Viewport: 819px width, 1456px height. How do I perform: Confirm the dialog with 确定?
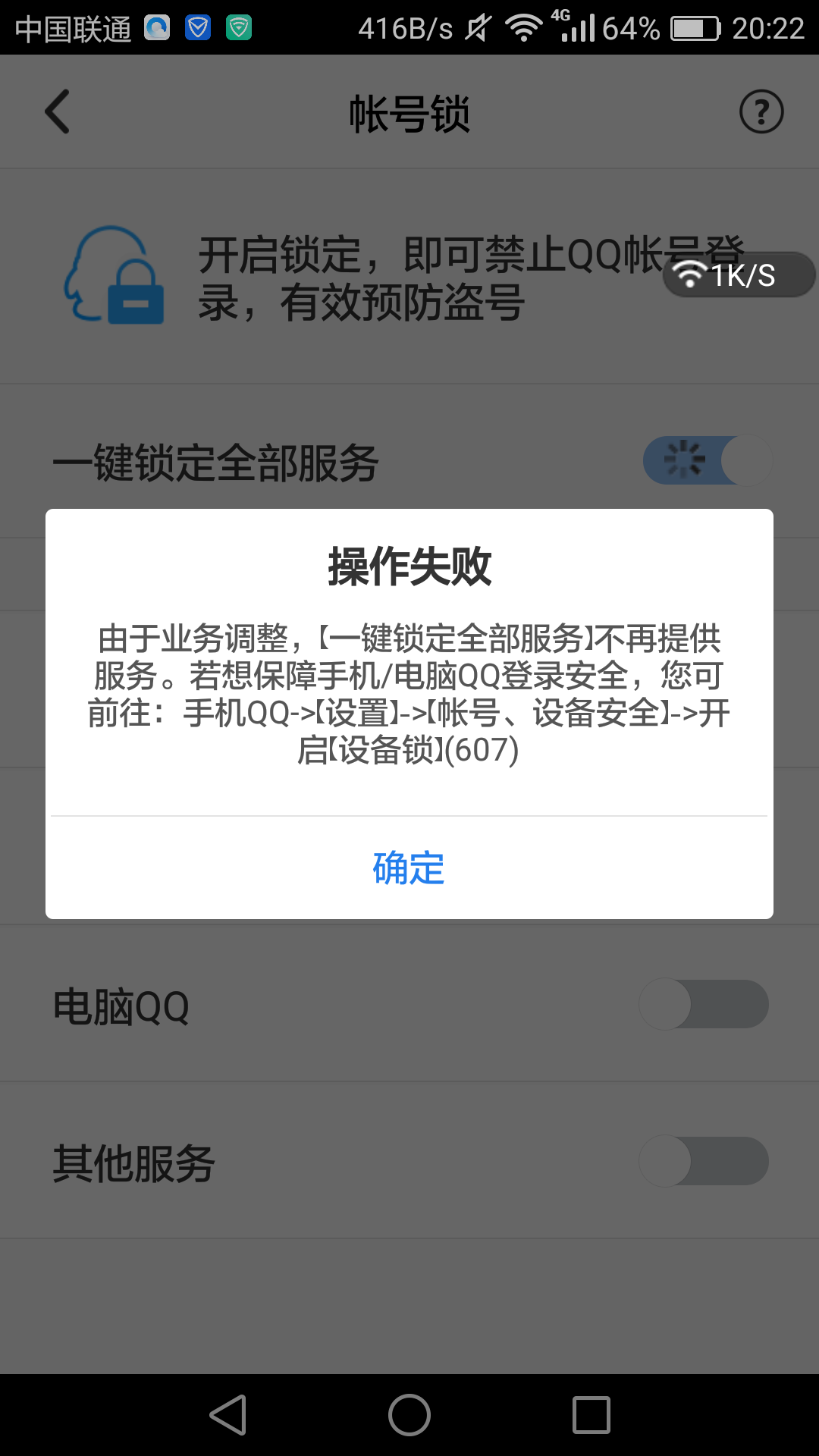[x=409, y=868]
